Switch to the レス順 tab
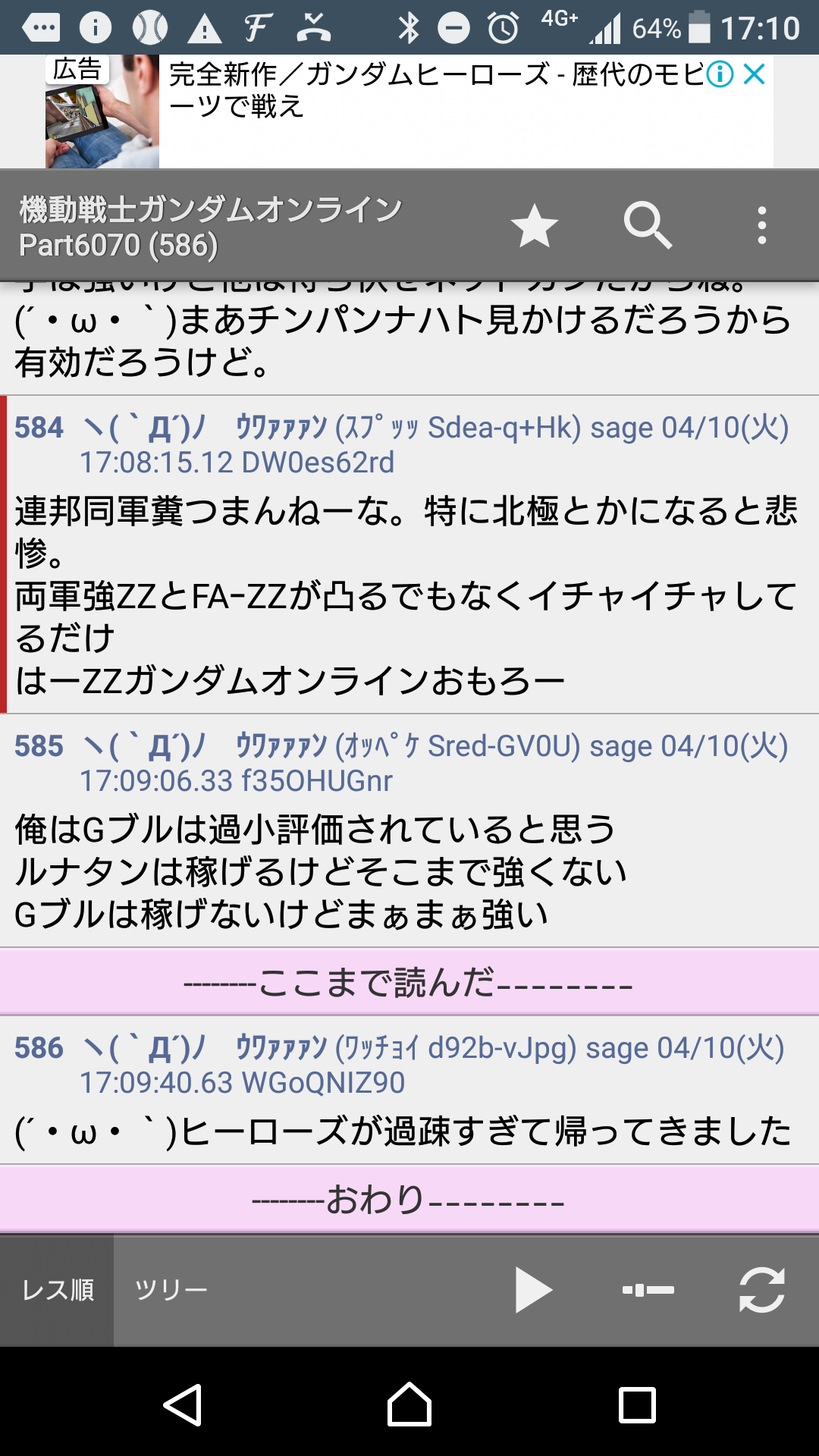This screenshot has width=819, height=1456. pos(58,1290)
